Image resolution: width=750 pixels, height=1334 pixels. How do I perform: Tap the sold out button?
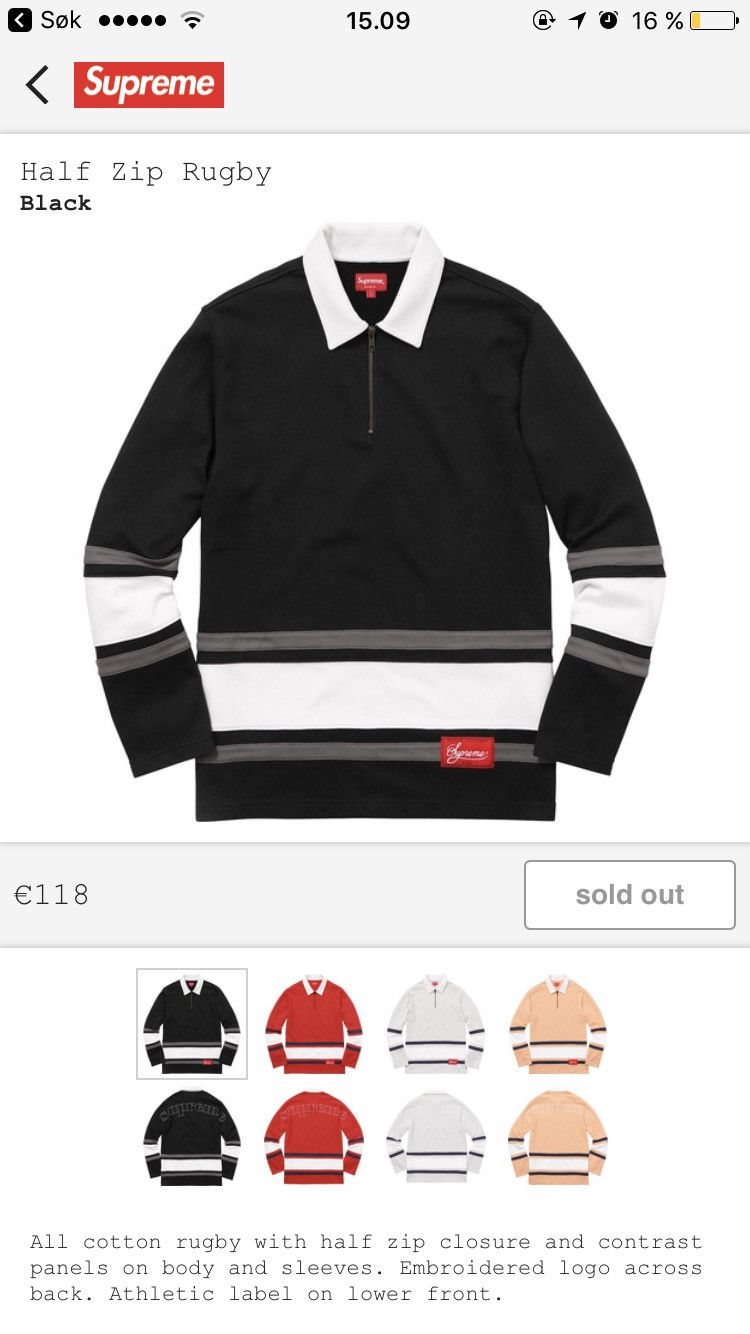tap(630, 894)
